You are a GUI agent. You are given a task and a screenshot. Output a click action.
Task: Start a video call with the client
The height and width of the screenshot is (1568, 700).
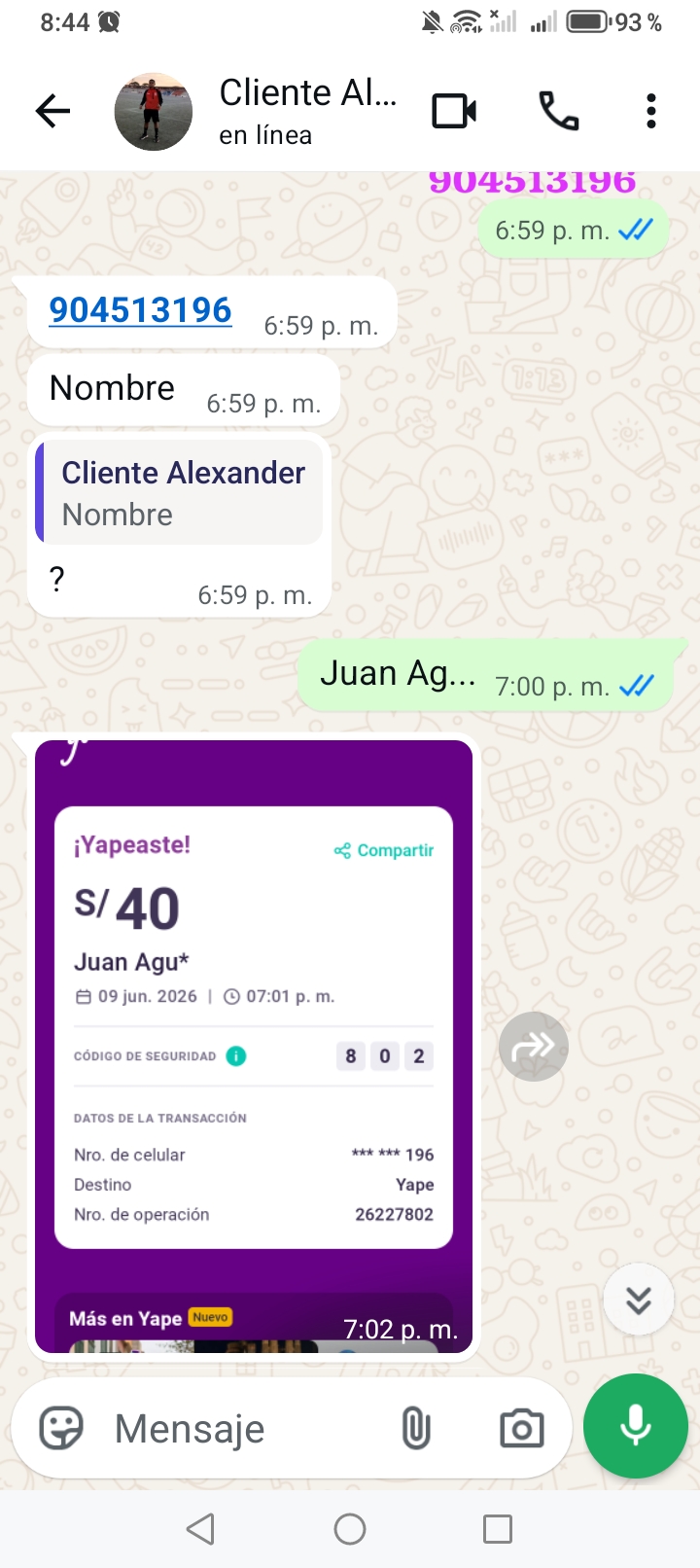coord(454,112)
